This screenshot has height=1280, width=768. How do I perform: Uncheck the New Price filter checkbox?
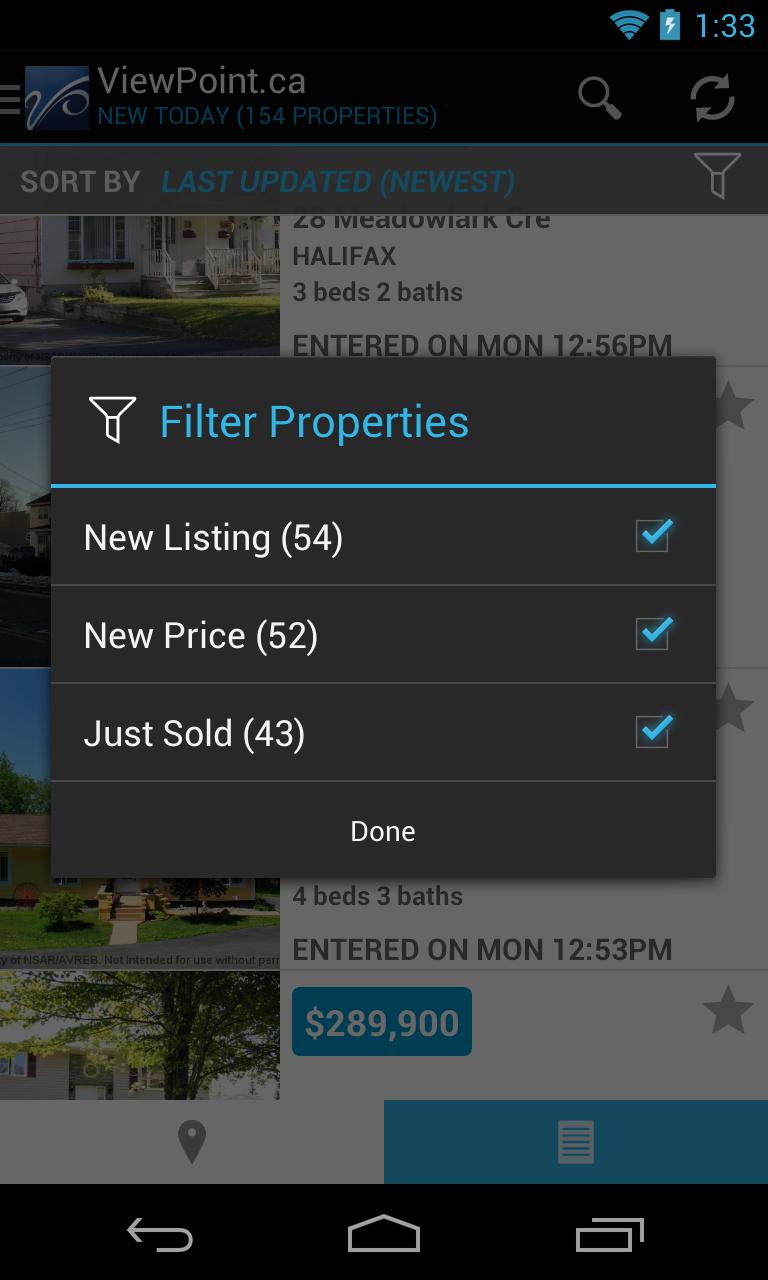pos(653,634)
